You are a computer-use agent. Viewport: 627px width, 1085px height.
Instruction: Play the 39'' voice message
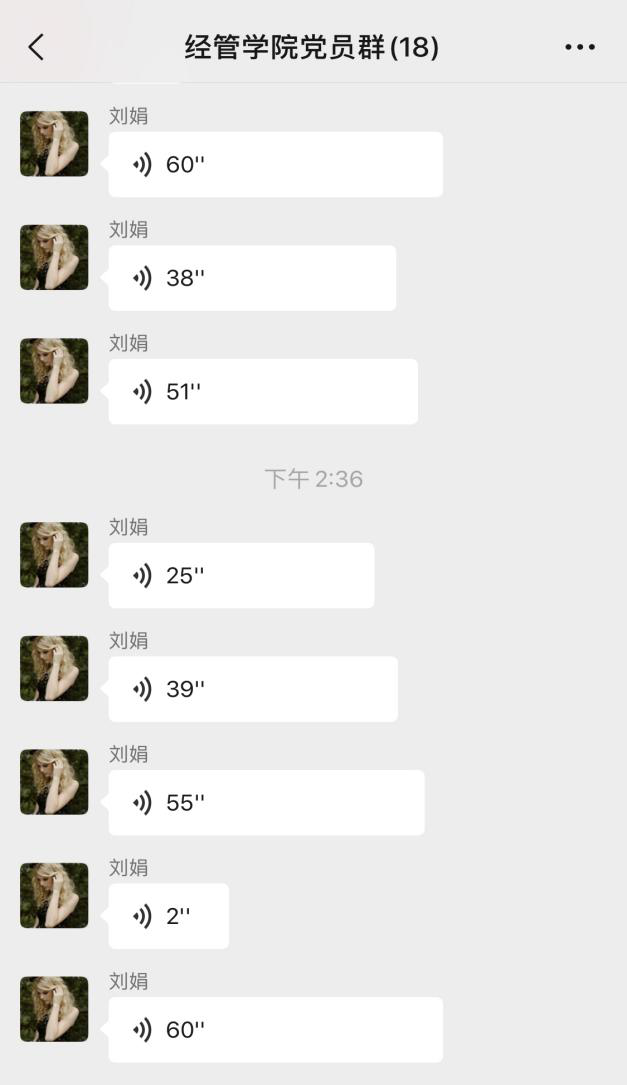253,689
